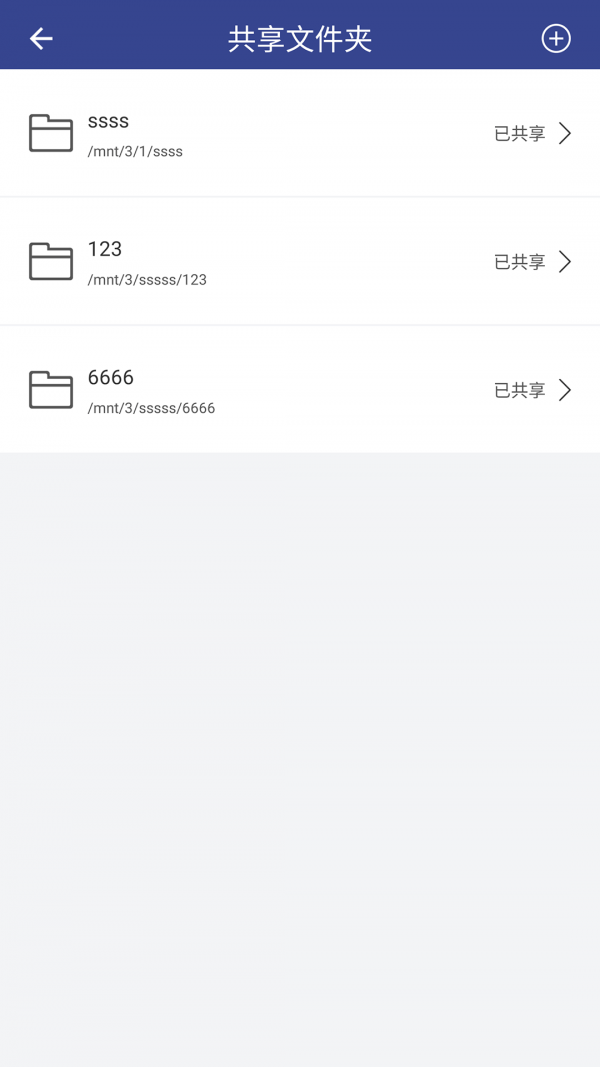Open the 123 shared folder

click(300, 262)
